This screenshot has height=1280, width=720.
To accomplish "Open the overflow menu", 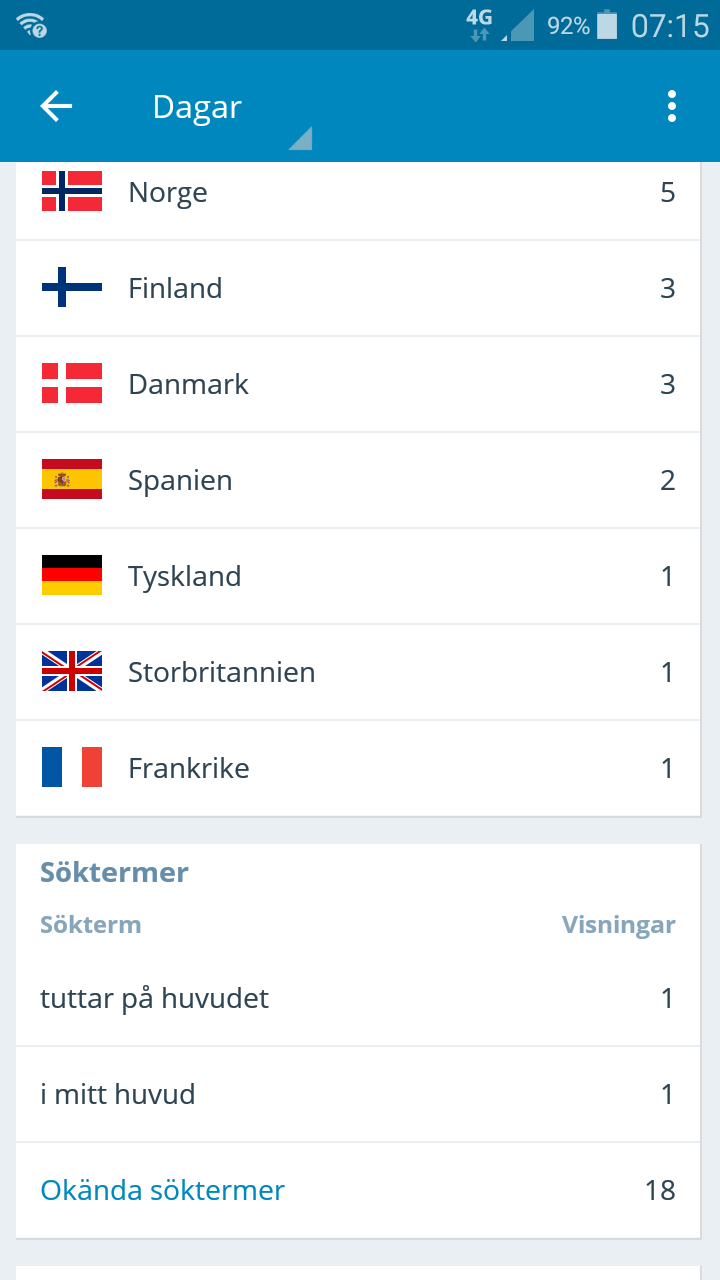I will click(671, 107).
